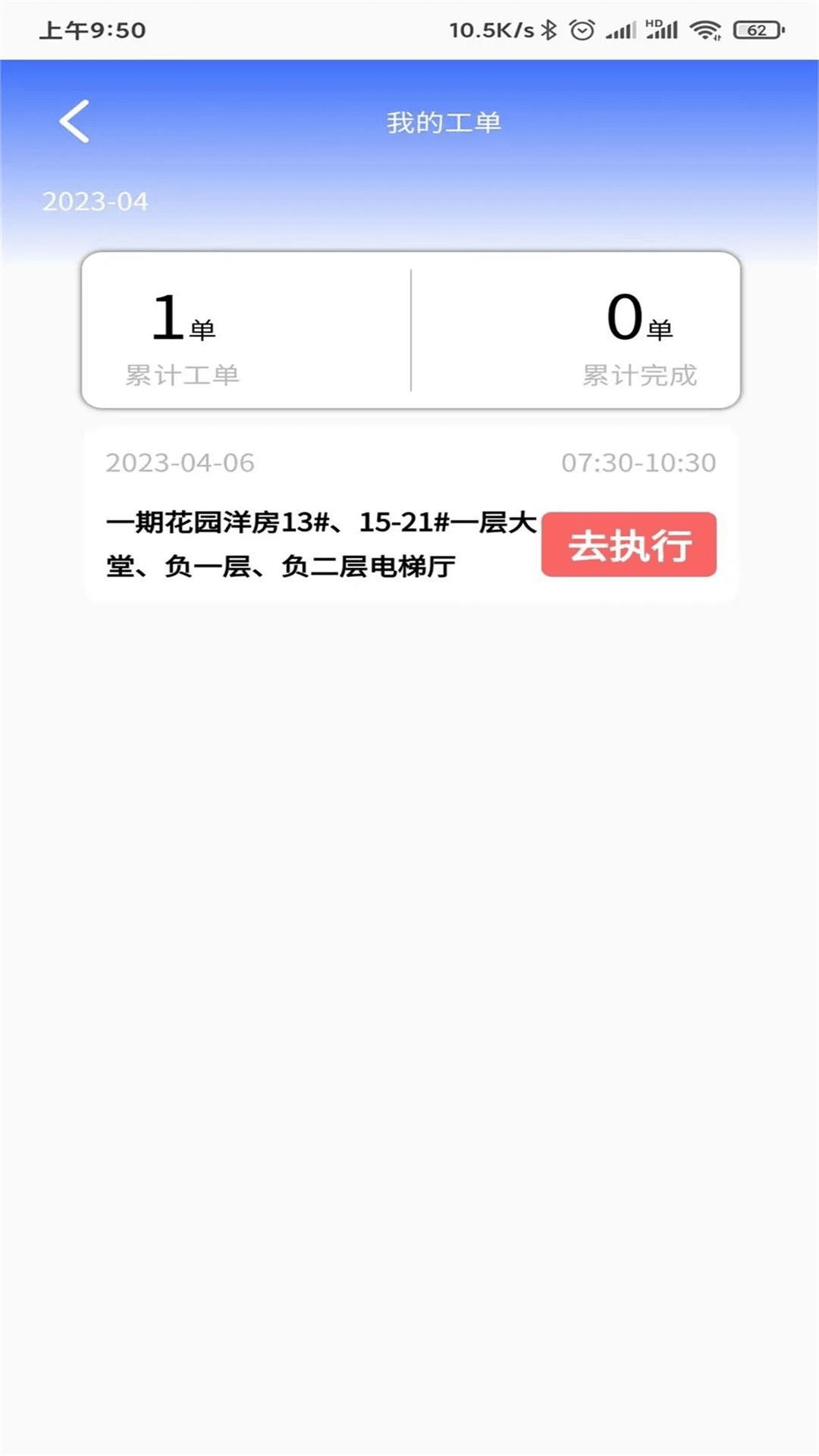Image resolution: width=819 pixels, height=1456 pixels.
Task: Tap the time range 07:30-10:30
Action: click(639, 462)
